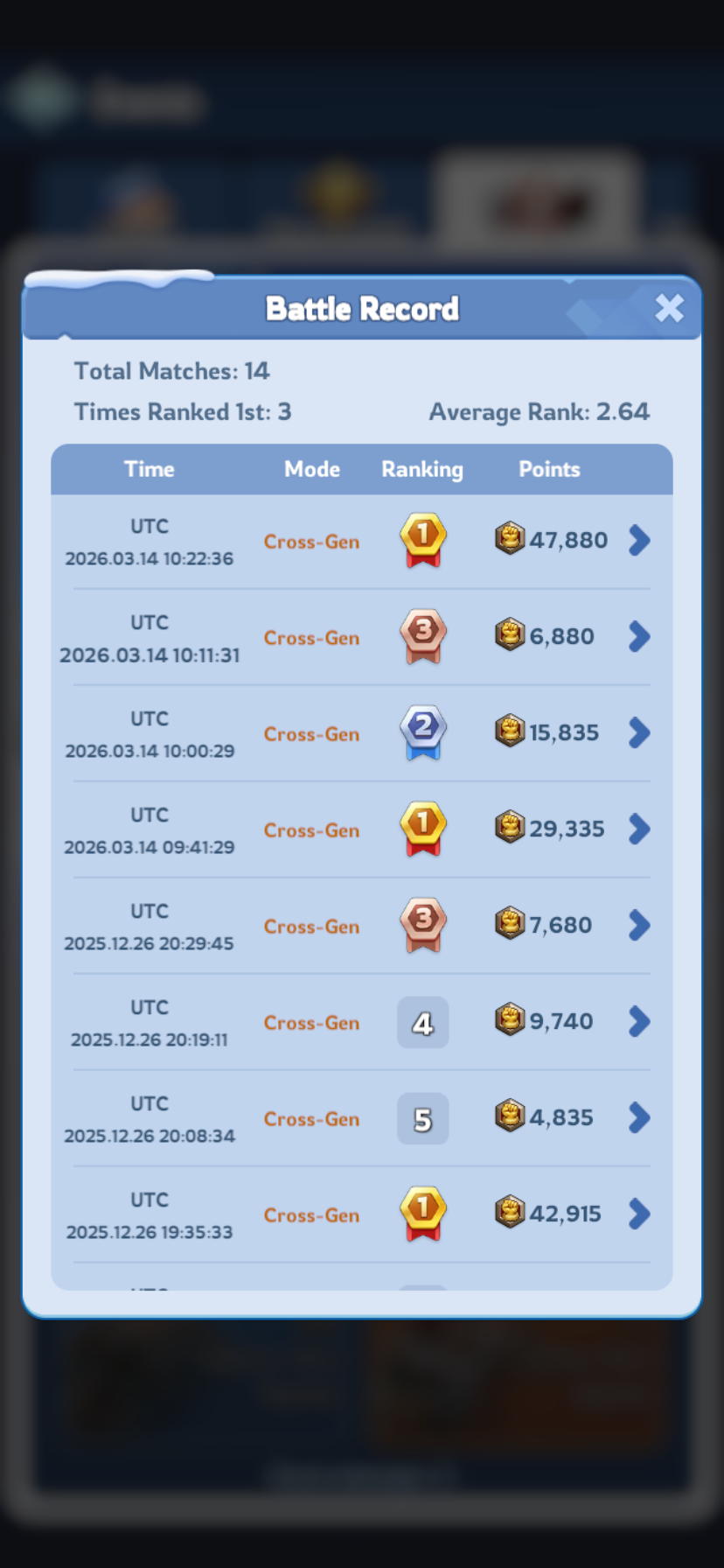View the rank 4 match with 9,740 points

pyautogui.click(x=639, y=1022)
